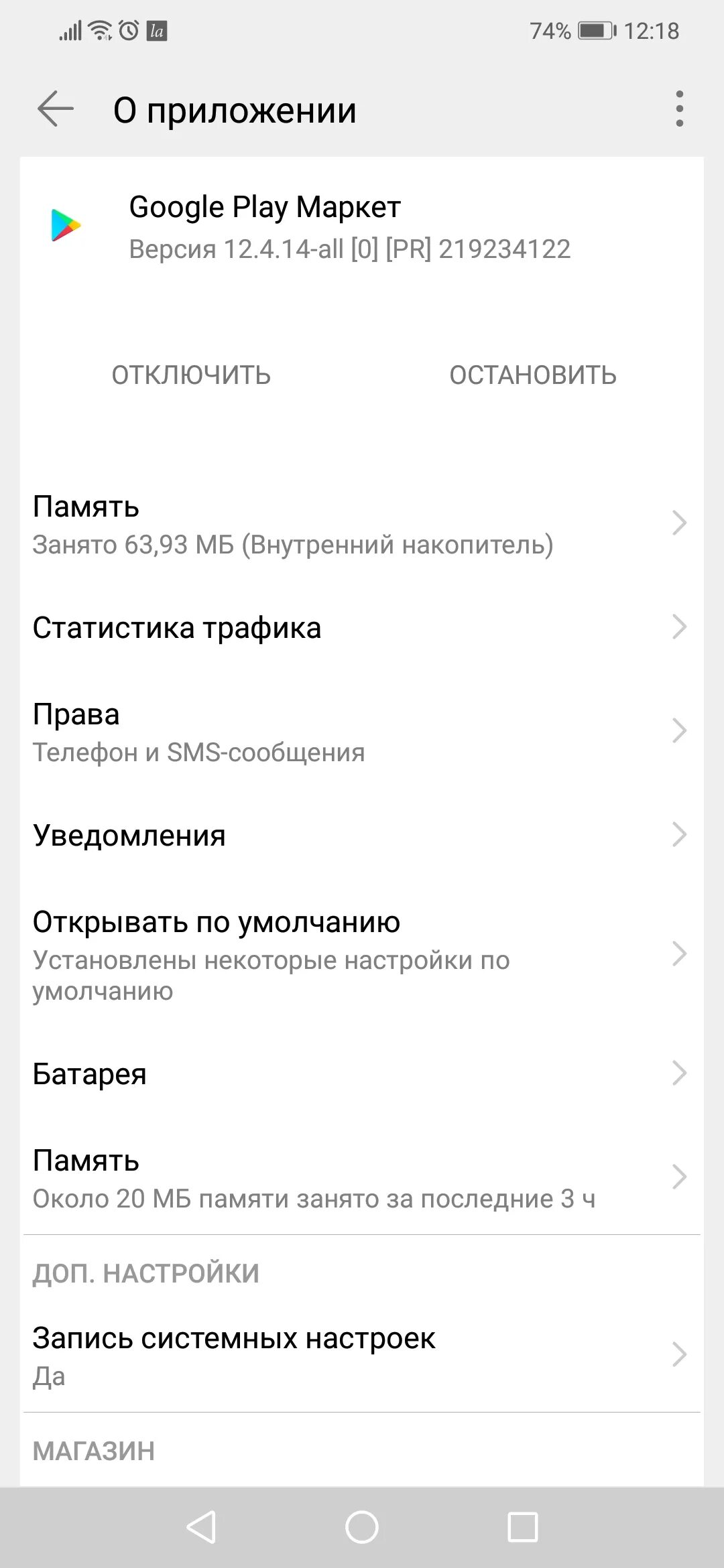This screenshot has width=724, height=1568.
Task: Tap the system home button
Action: (362, 1527)
